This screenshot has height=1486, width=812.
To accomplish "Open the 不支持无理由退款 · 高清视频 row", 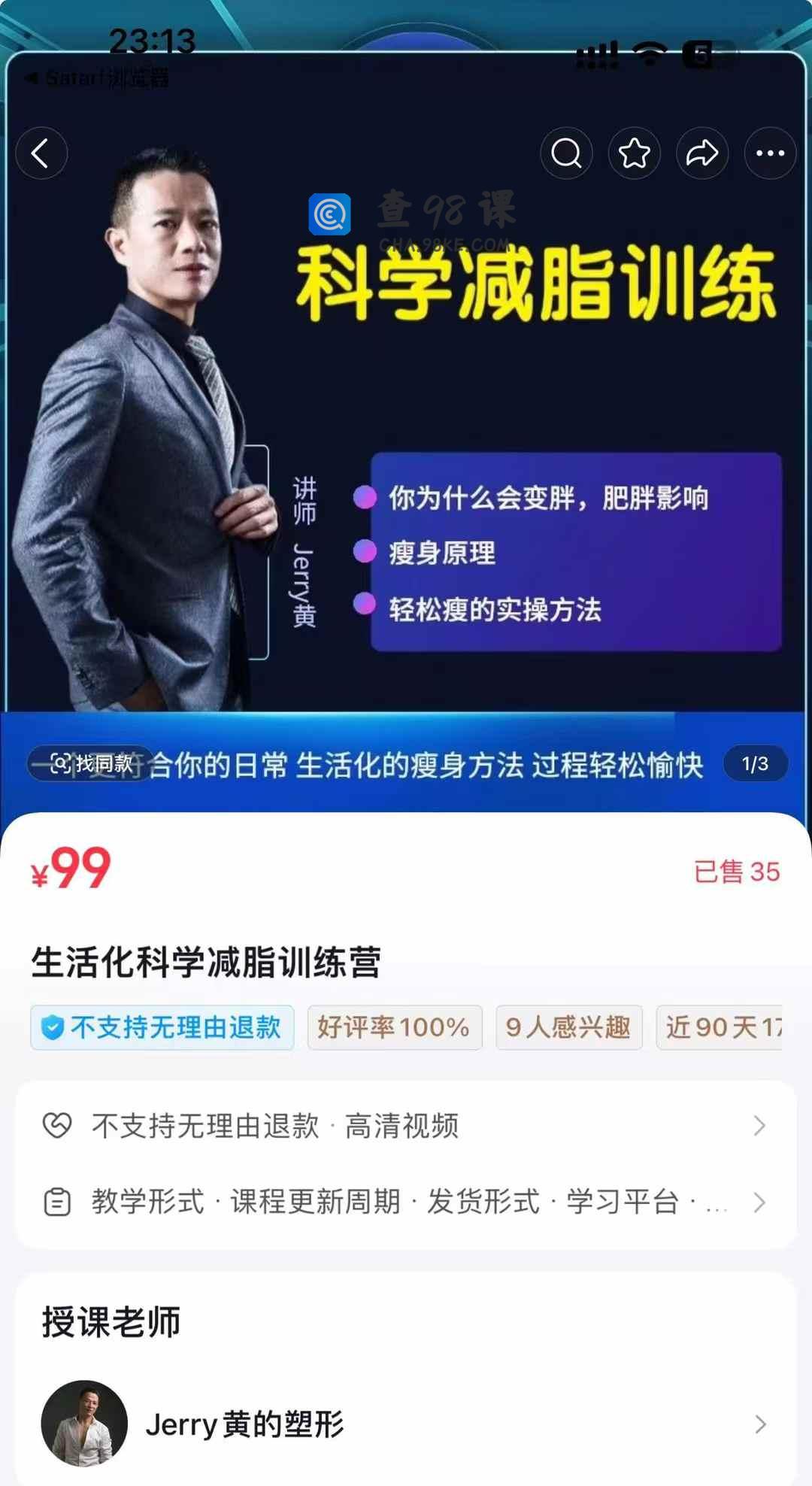I will (406, 1126).
